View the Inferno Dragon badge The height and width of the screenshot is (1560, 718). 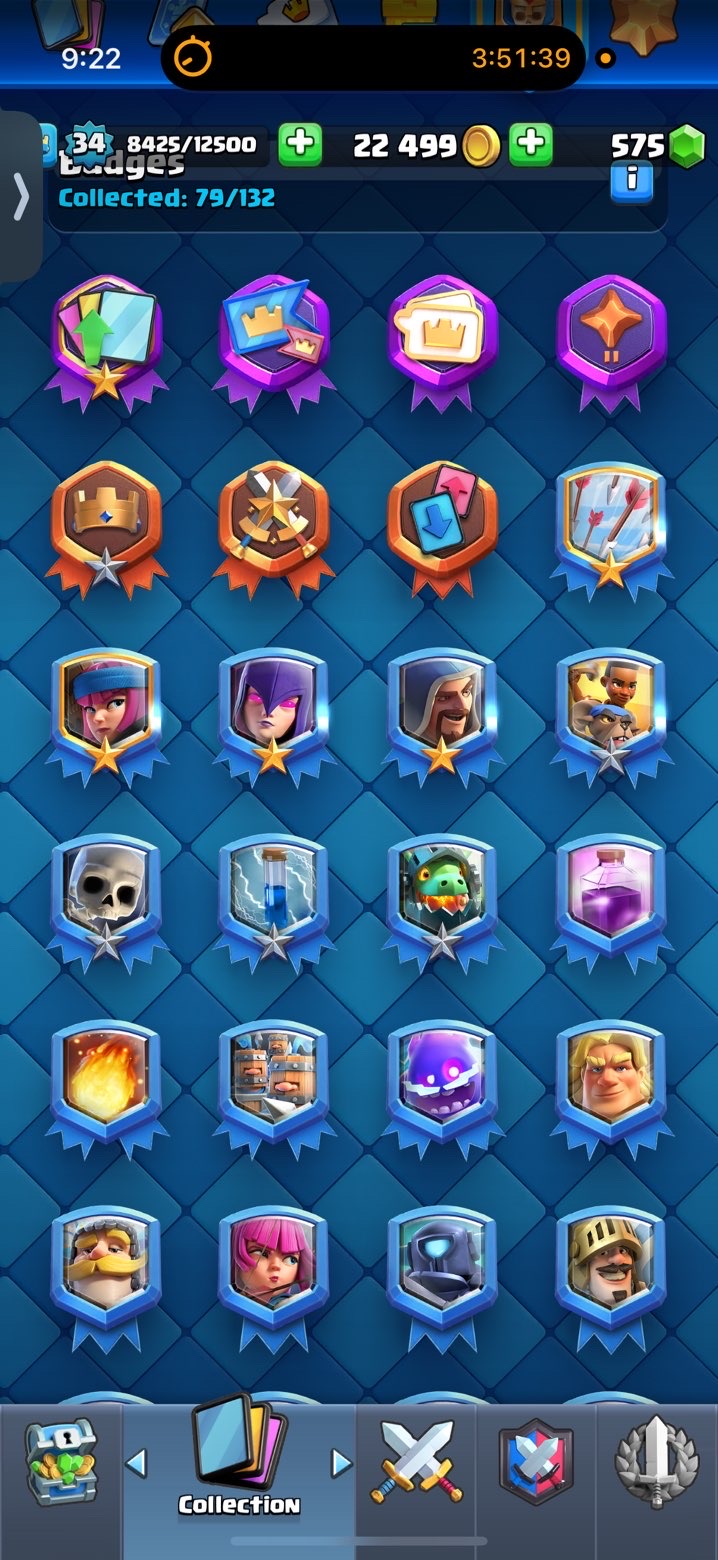coord(441,892)
